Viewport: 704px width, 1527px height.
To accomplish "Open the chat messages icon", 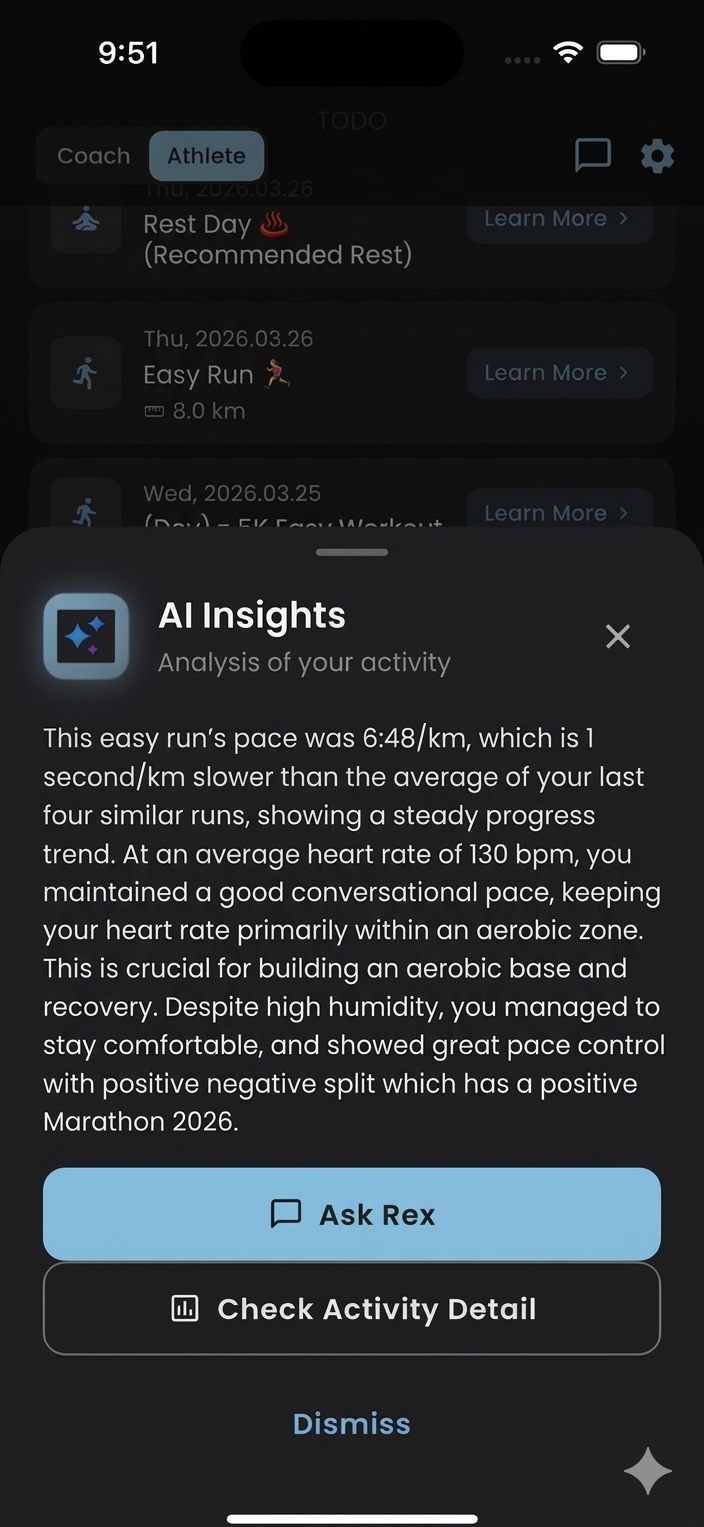I will click(x=592, y=156).
